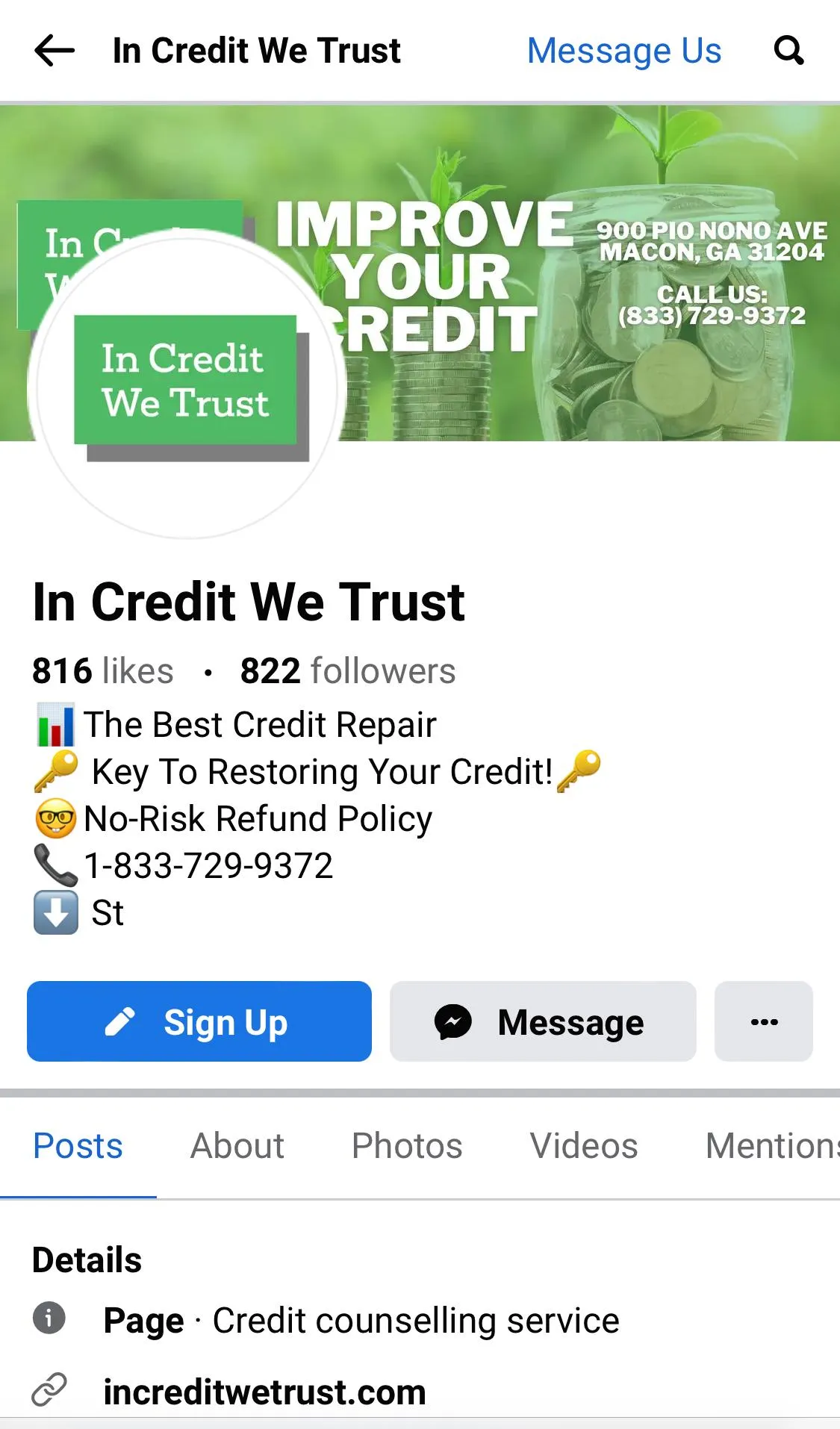View the round profile picture

(x=187, y=384)
